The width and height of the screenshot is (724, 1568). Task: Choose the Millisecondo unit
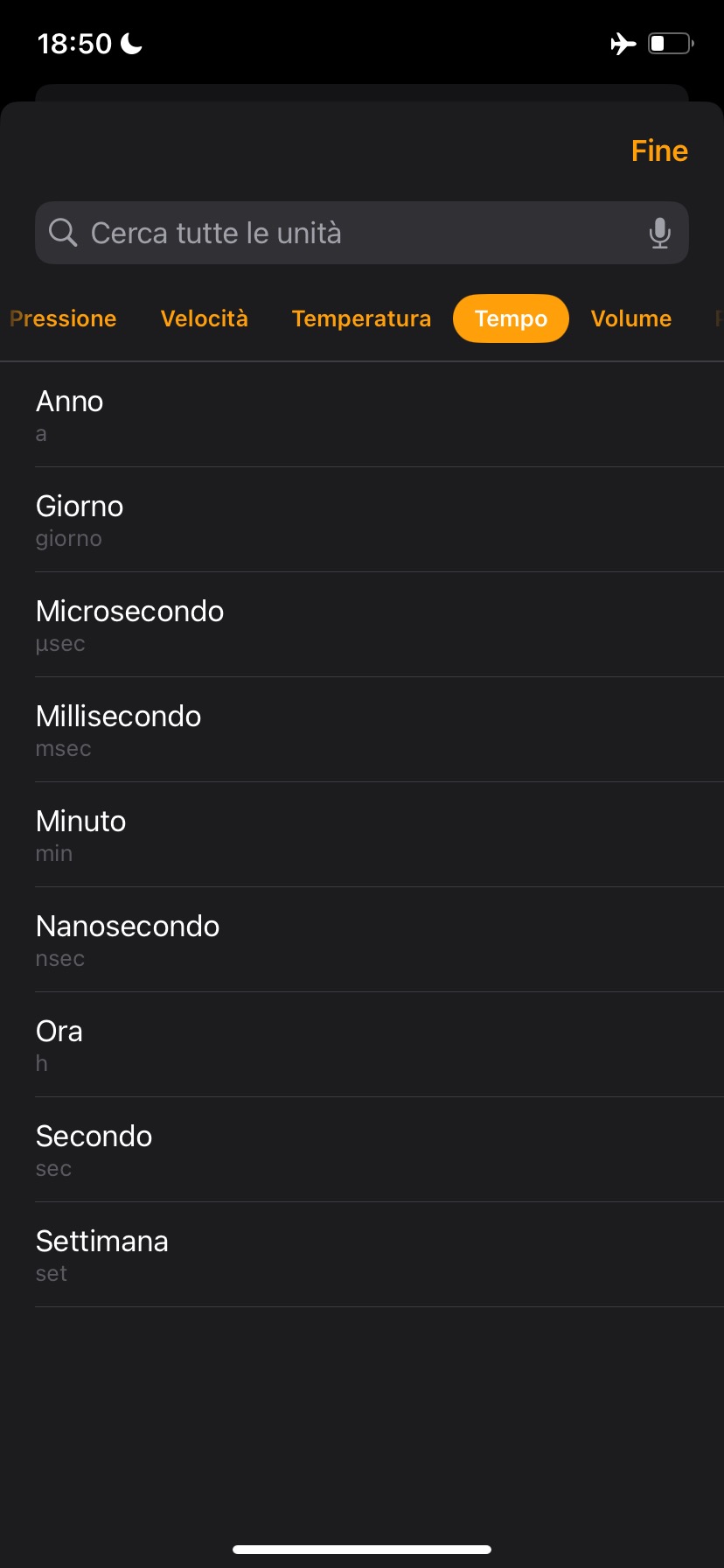362,730
